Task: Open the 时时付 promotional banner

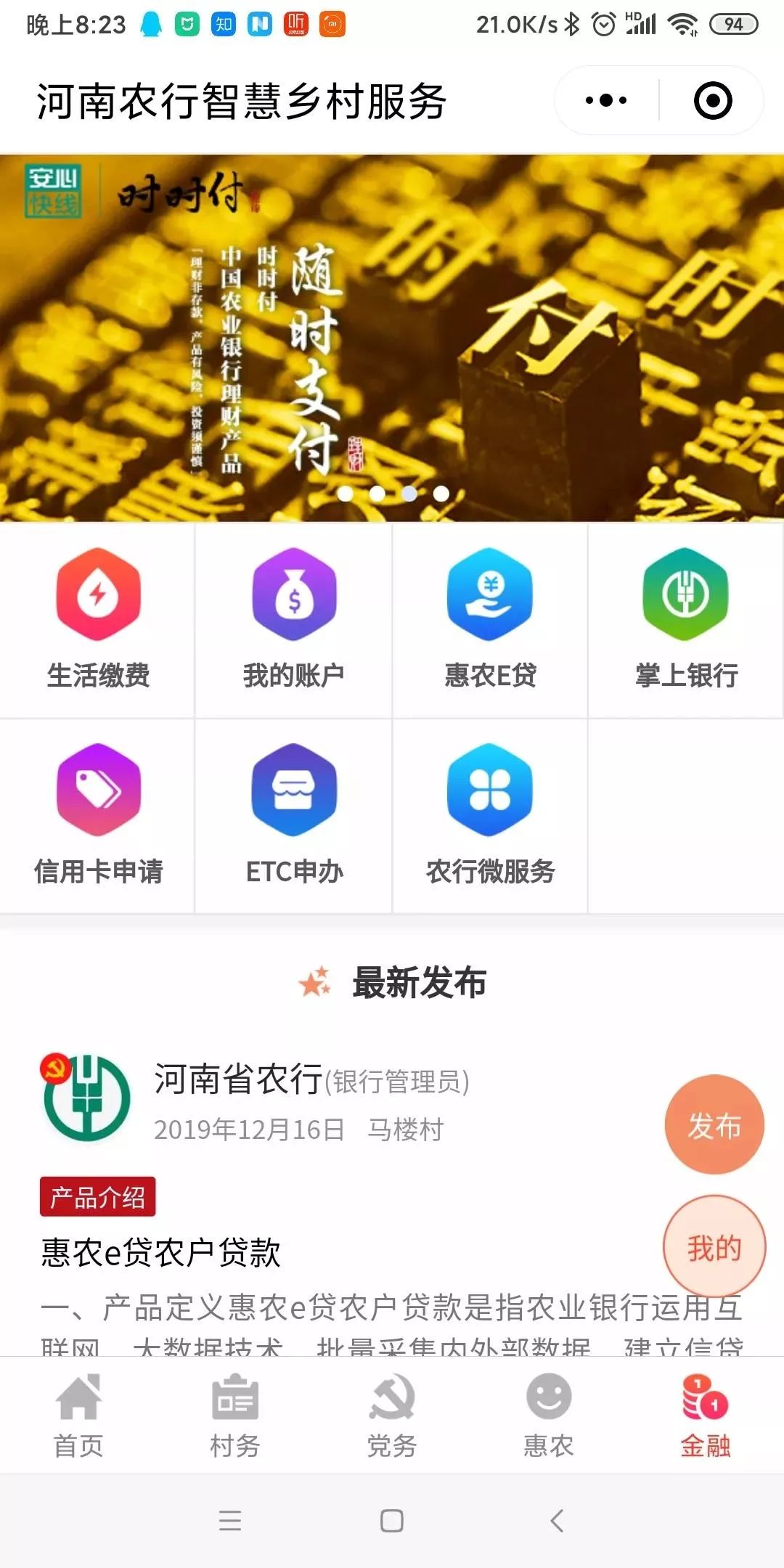Action: pyautogui.click(x=392, y=338)
